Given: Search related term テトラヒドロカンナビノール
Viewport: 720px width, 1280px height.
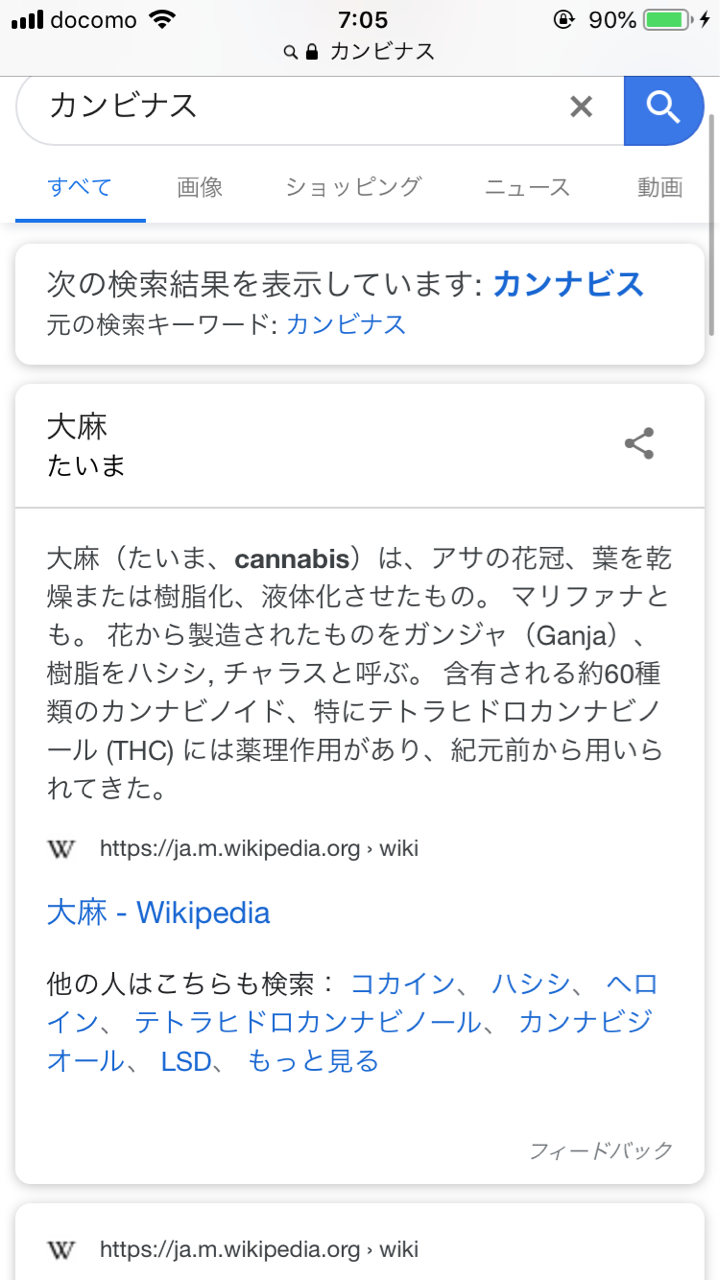Looking at the screenshot, I should point(307,1022).
